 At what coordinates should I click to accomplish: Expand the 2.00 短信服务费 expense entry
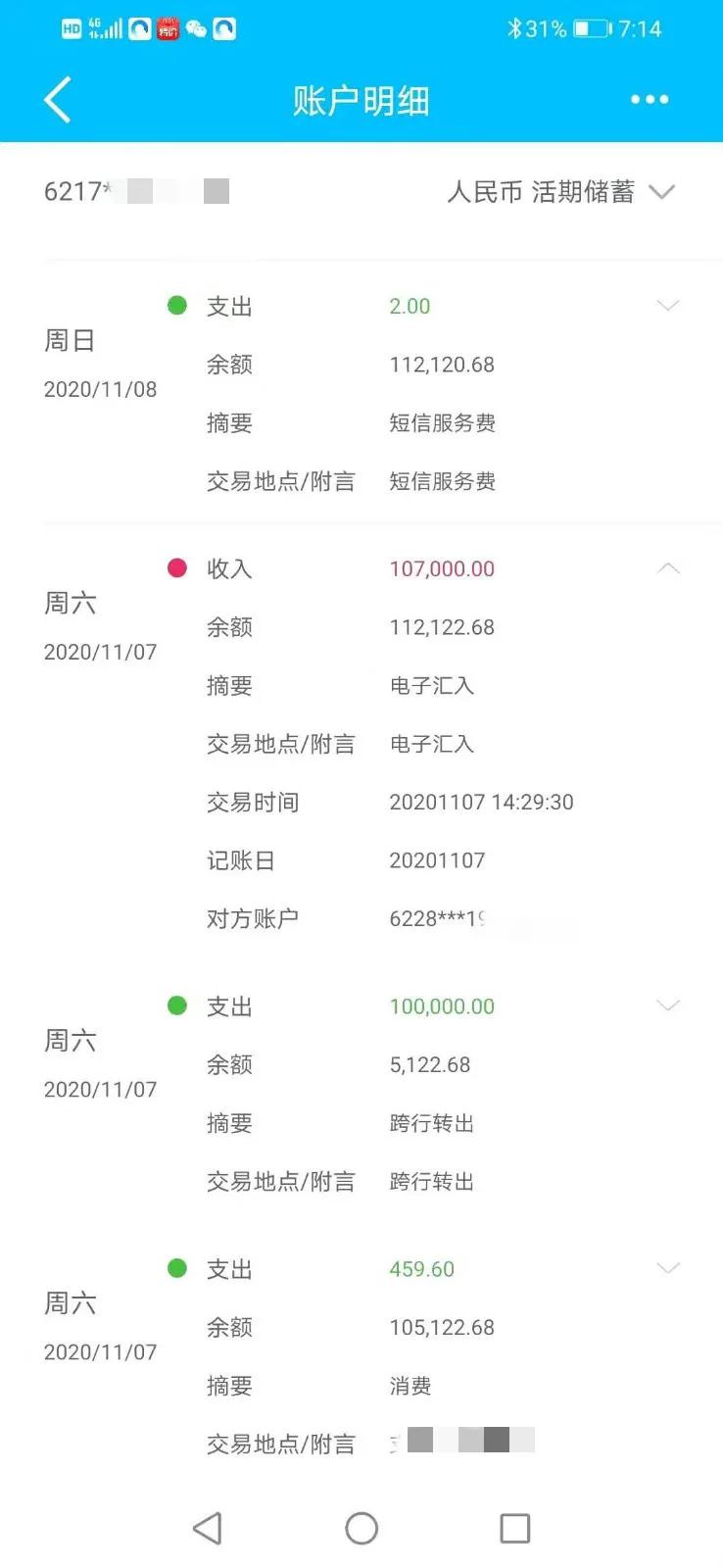click(668, 306)
